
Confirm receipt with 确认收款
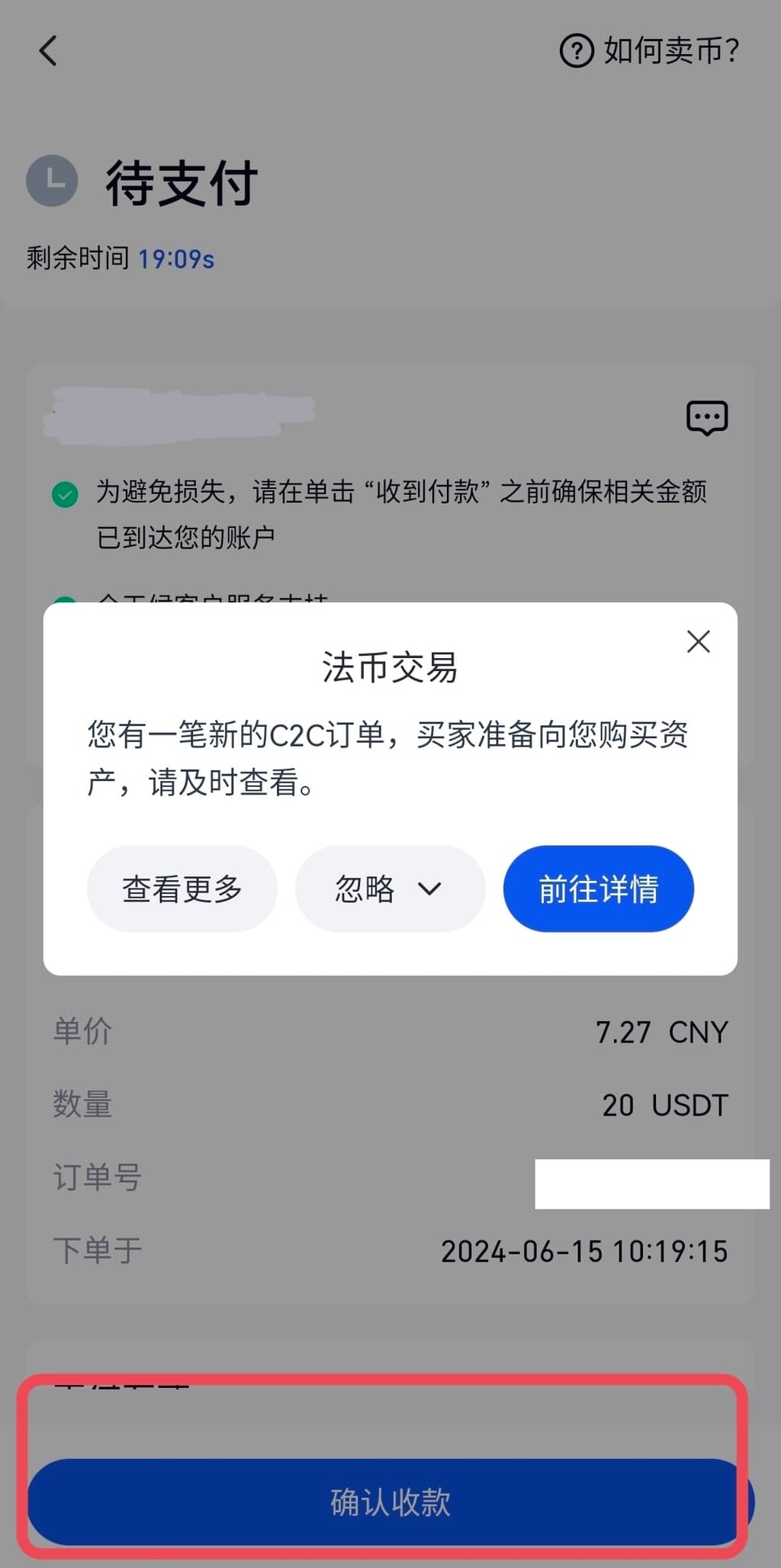tap(390, 1502)
